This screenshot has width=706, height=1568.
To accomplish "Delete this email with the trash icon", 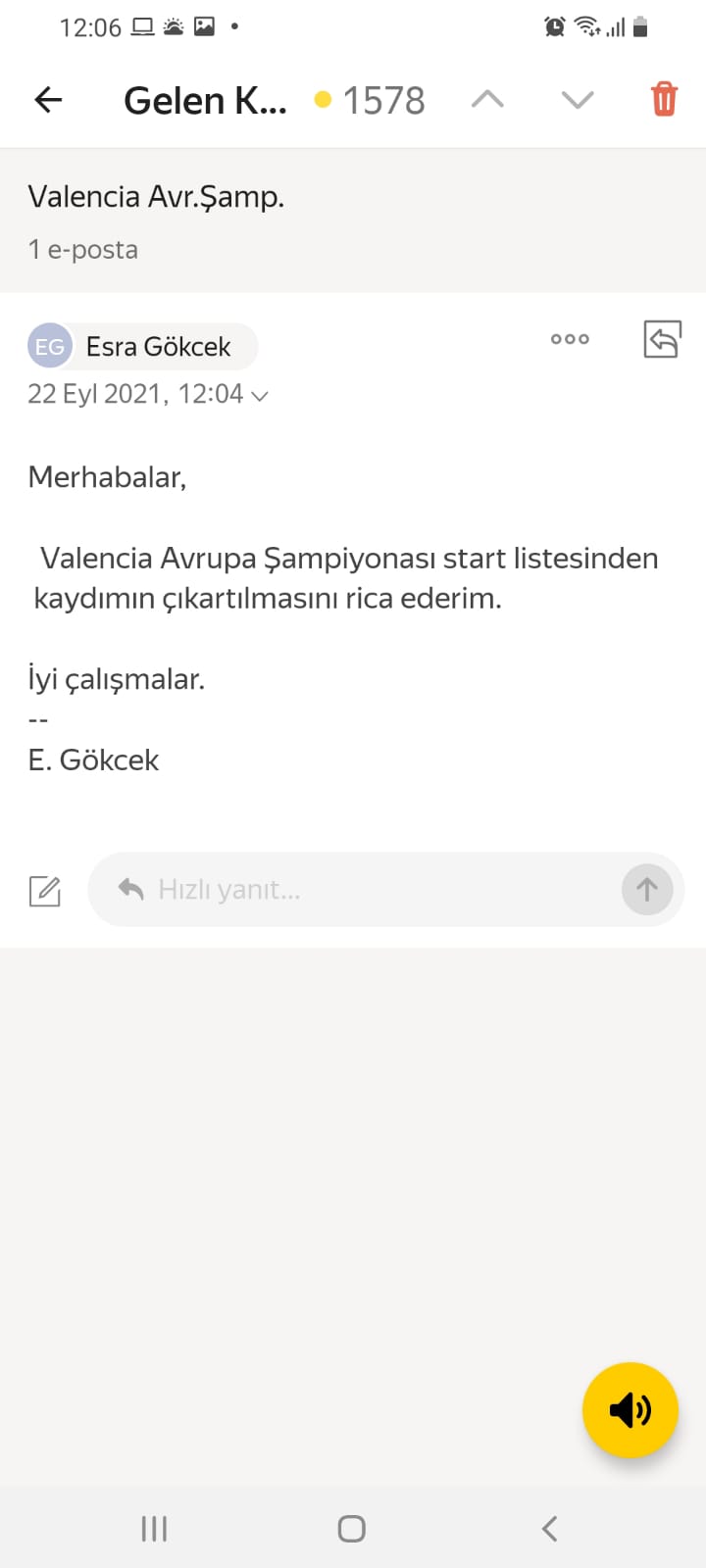I will click(664, 100).
